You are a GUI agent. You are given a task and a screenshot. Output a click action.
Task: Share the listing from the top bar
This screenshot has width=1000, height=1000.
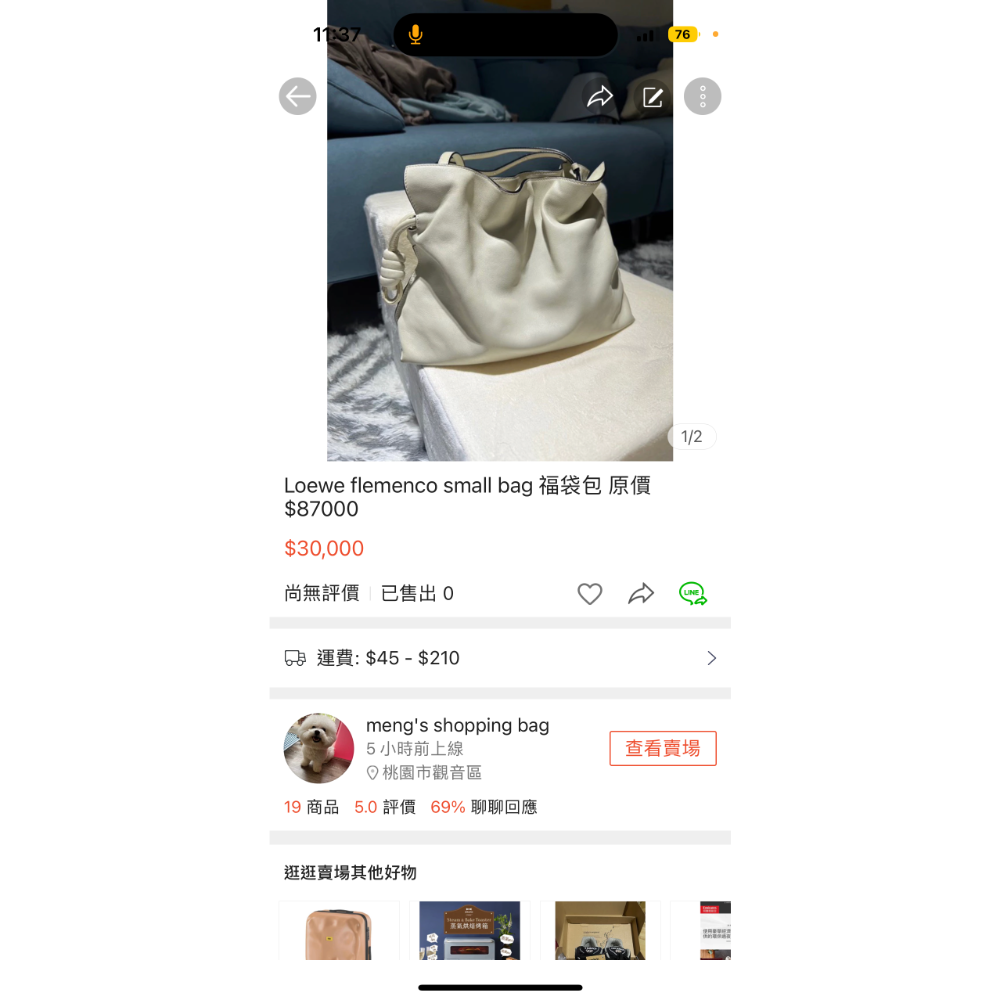(600, 97)
